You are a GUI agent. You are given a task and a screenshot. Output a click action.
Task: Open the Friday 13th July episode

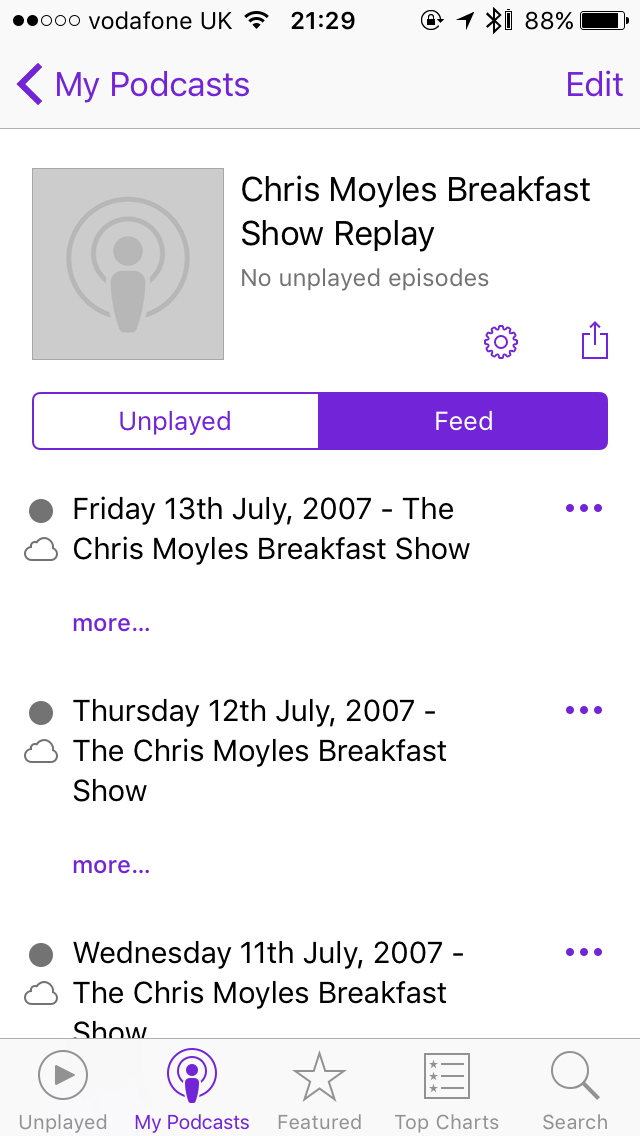(x=271, y=529)
